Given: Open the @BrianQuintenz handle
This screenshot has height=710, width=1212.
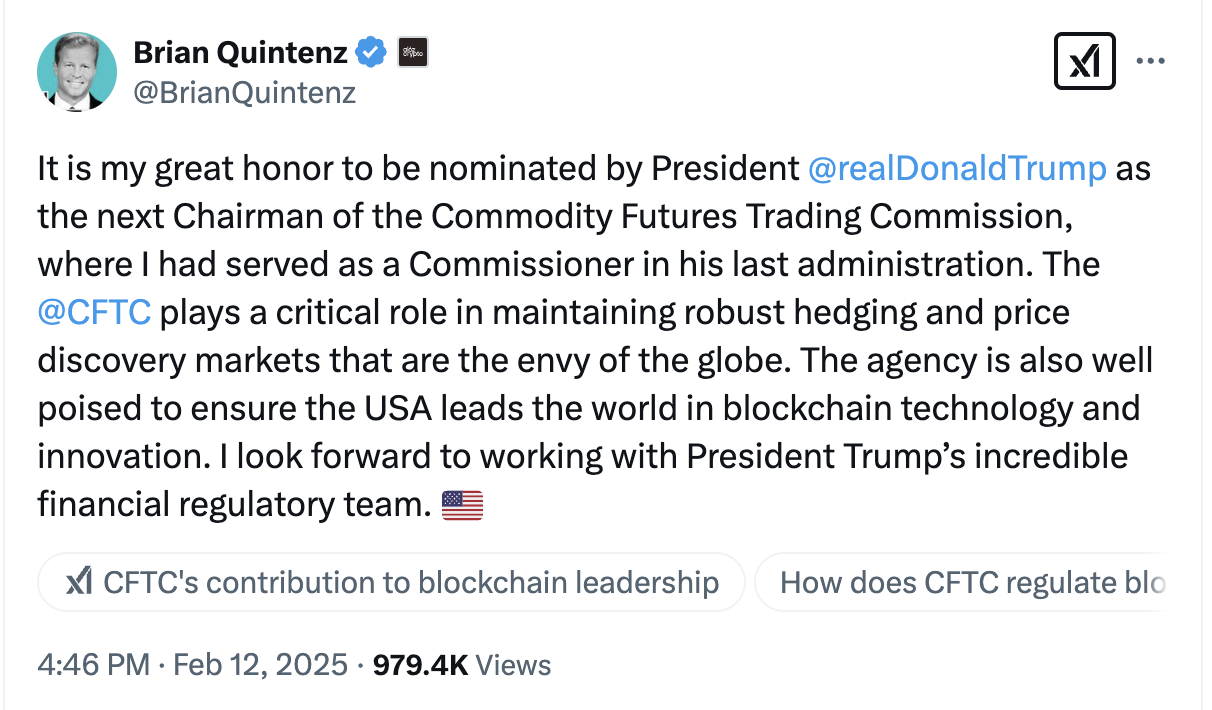Looking at the screenshot, I should (244, 93).
